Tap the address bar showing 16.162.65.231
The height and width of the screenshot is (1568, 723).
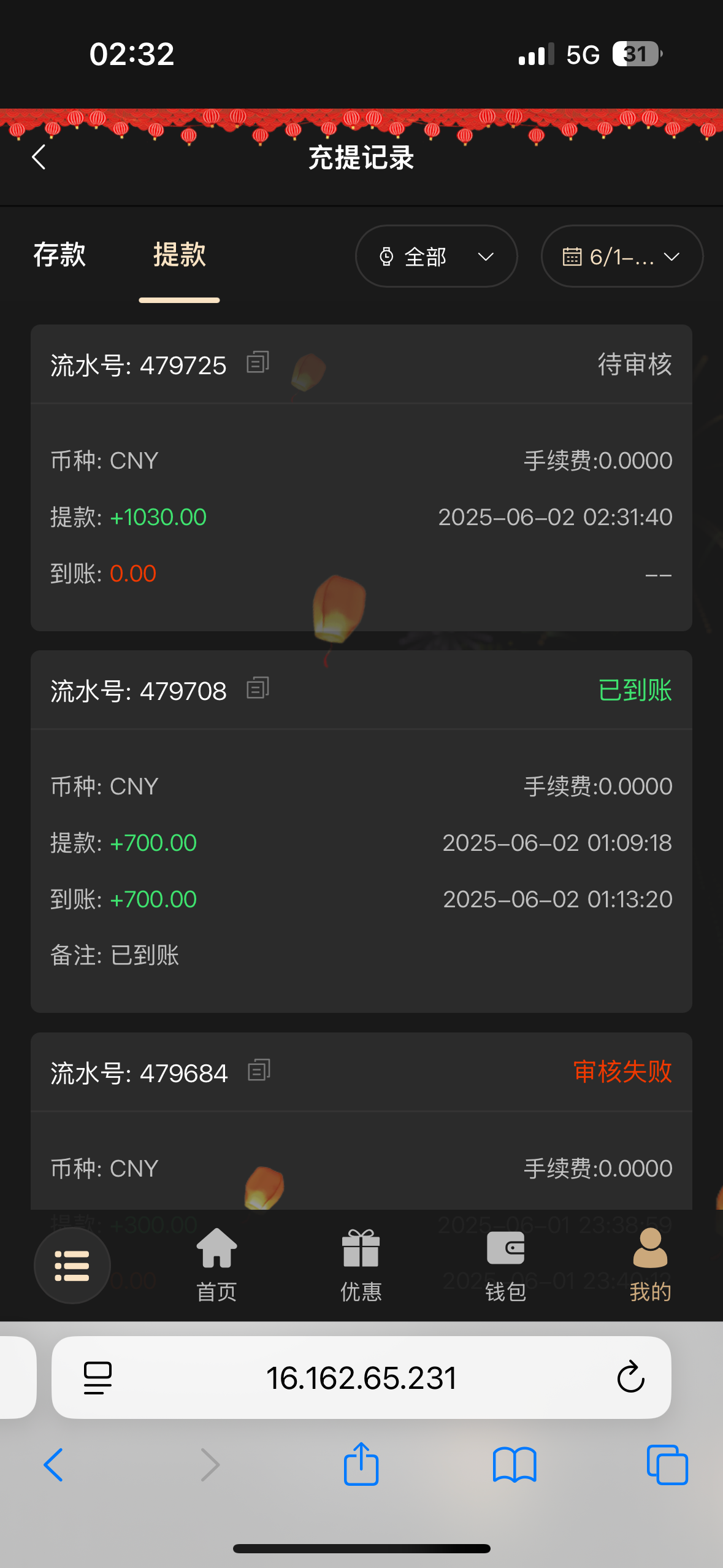pos(361,1378)
